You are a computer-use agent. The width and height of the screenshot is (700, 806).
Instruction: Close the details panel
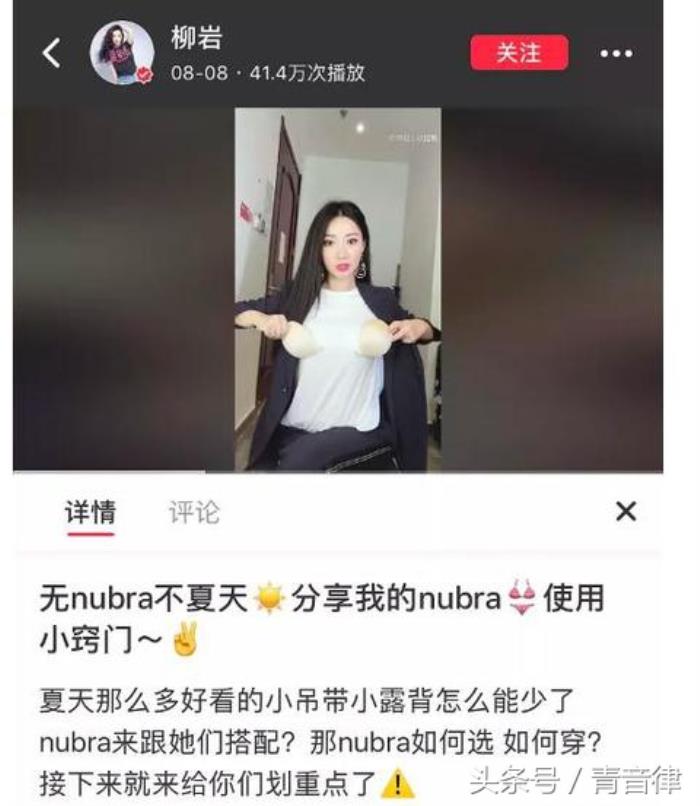(626, 512)
